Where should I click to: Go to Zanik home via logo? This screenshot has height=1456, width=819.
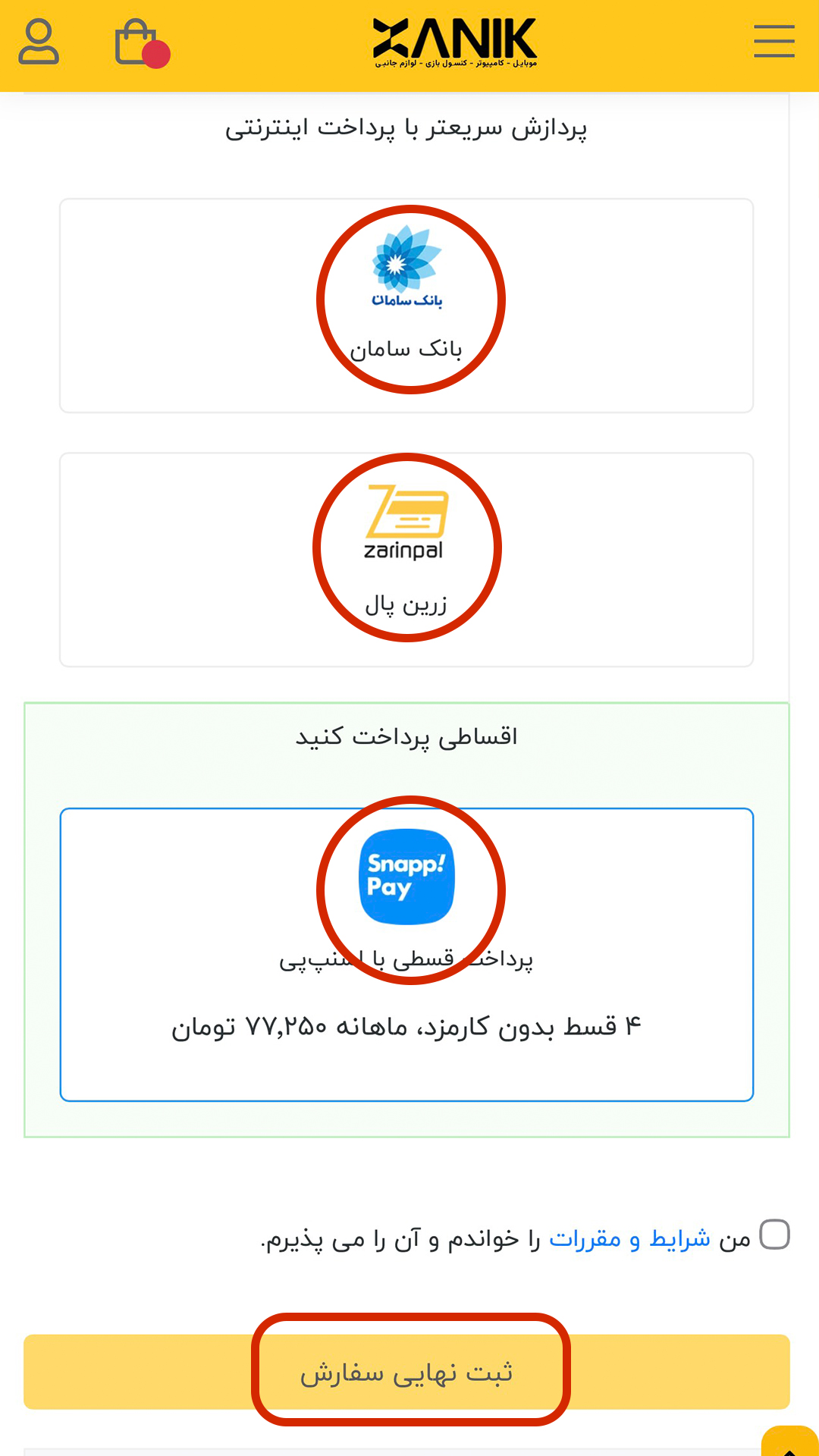click(x=455, y=42)
